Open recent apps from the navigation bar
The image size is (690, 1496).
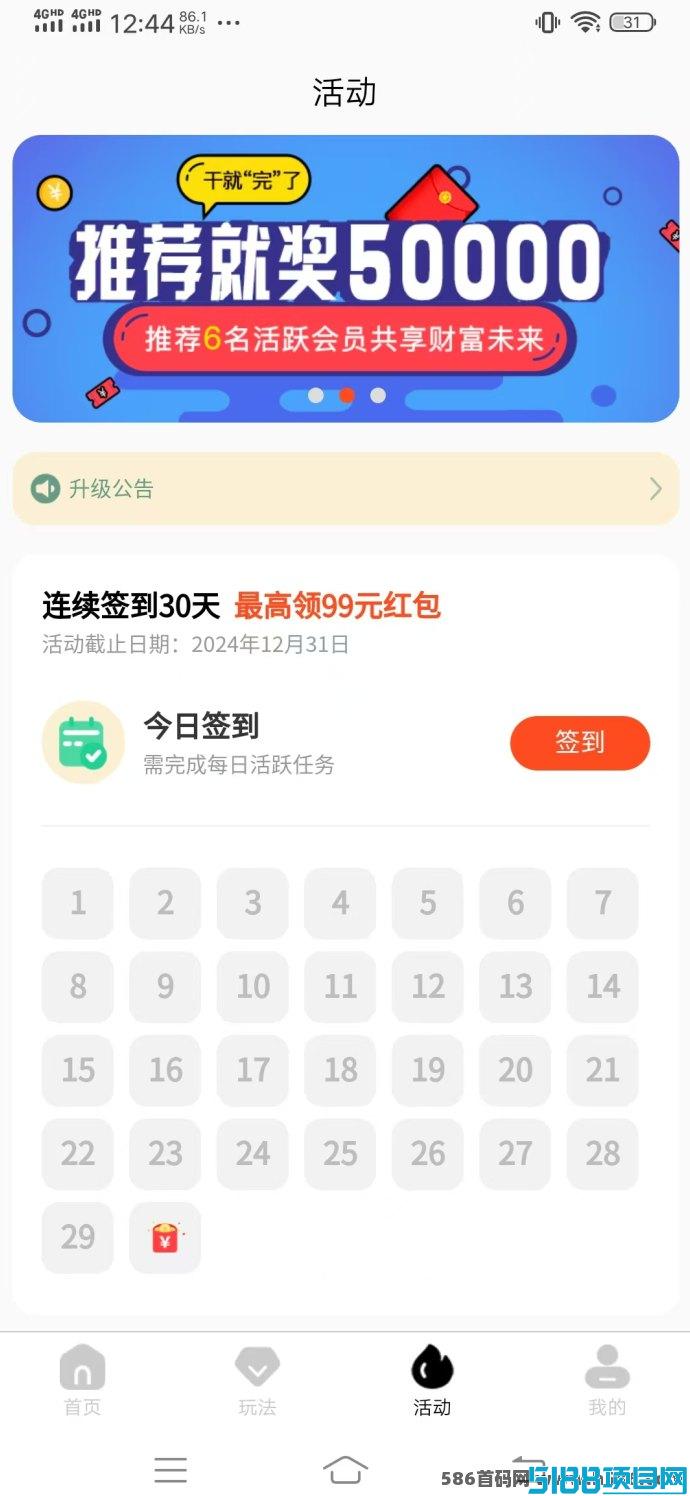pyautogui.click(x=171, y=1469)
